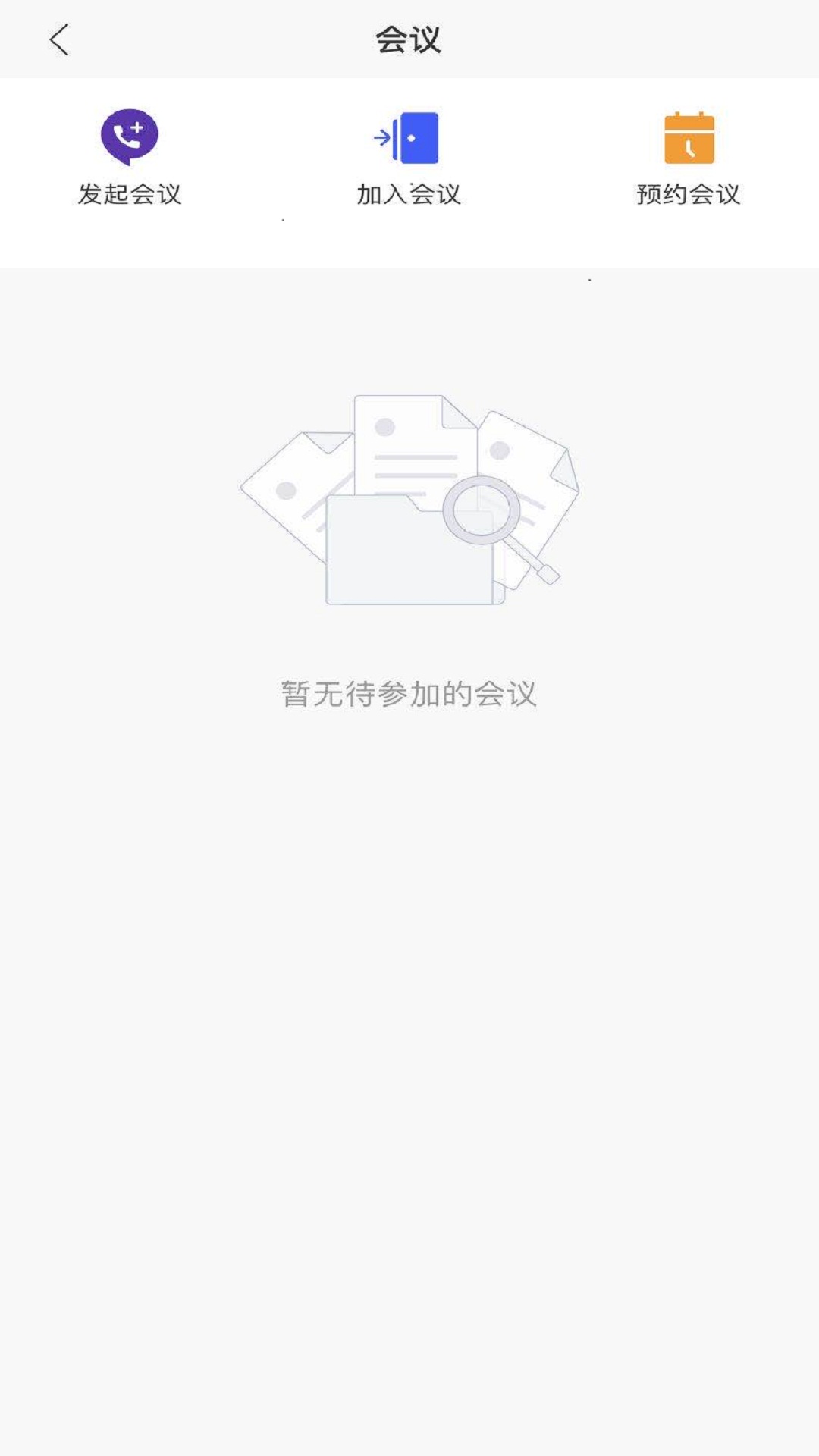Start a new meeting via 发起会议

point(130,156)
